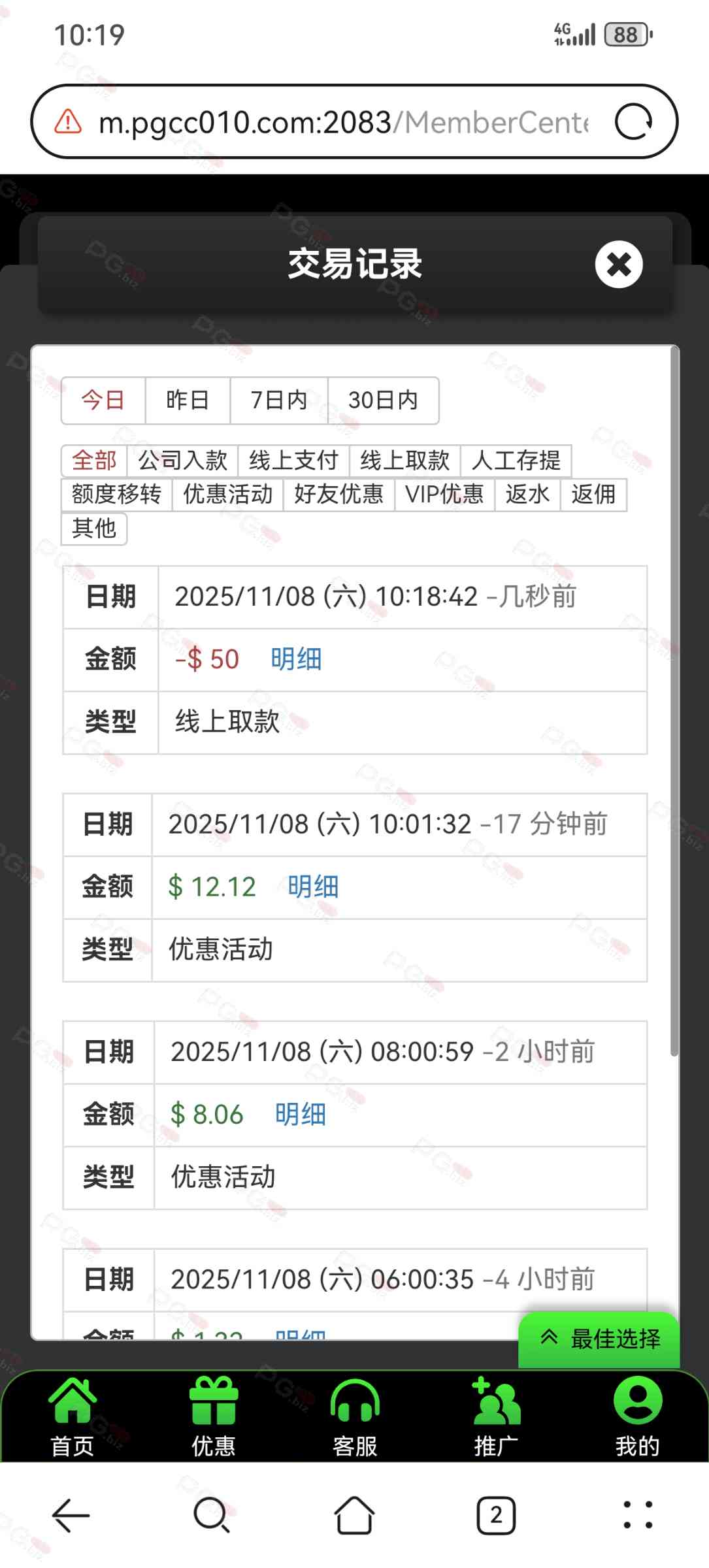This screenshot has height=1568, width=709.
Task: View 明细 for the -$ 50 withdrawal
Action: coord(296,659)
